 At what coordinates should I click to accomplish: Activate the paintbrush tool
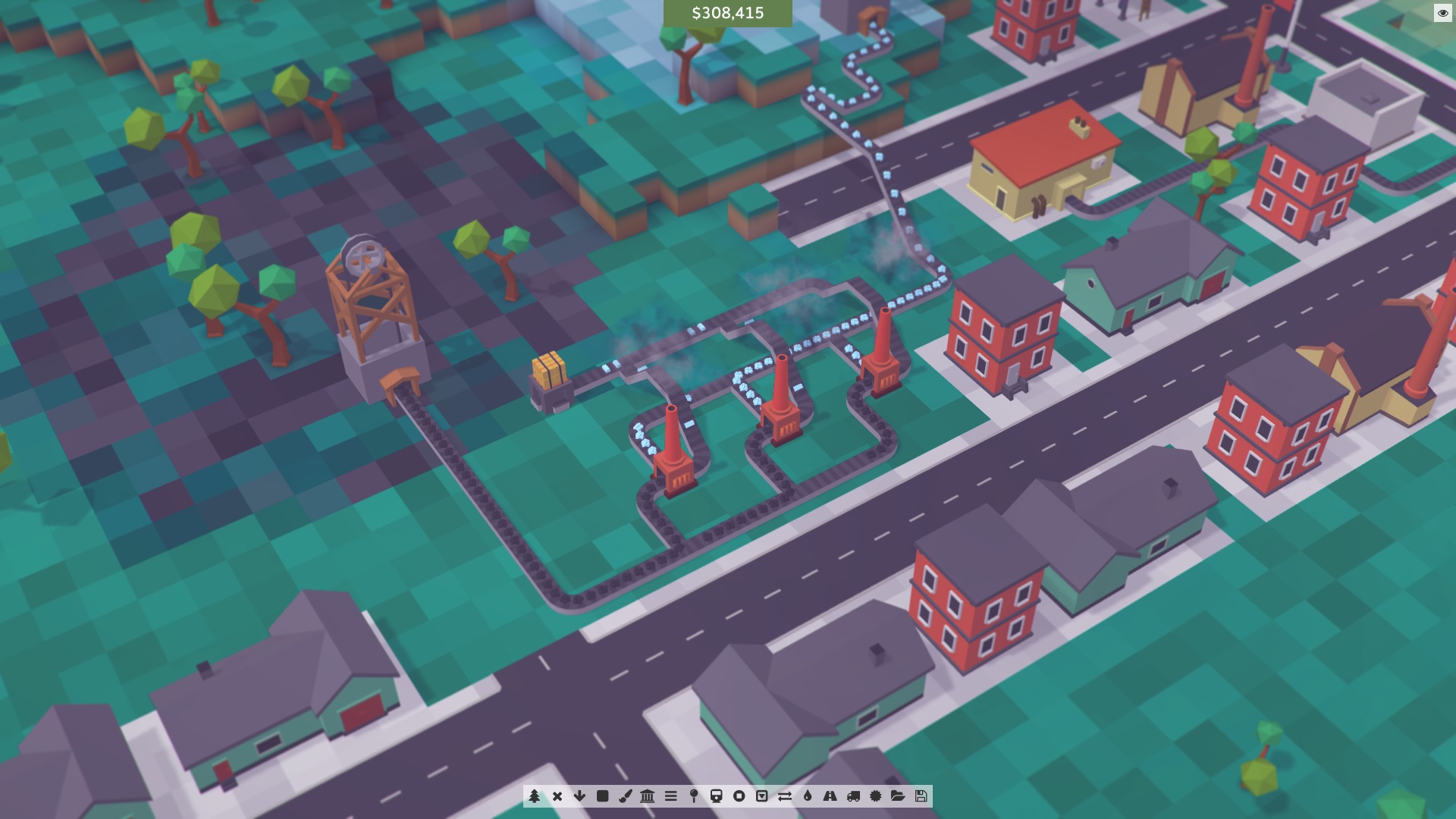click(626, 796)
